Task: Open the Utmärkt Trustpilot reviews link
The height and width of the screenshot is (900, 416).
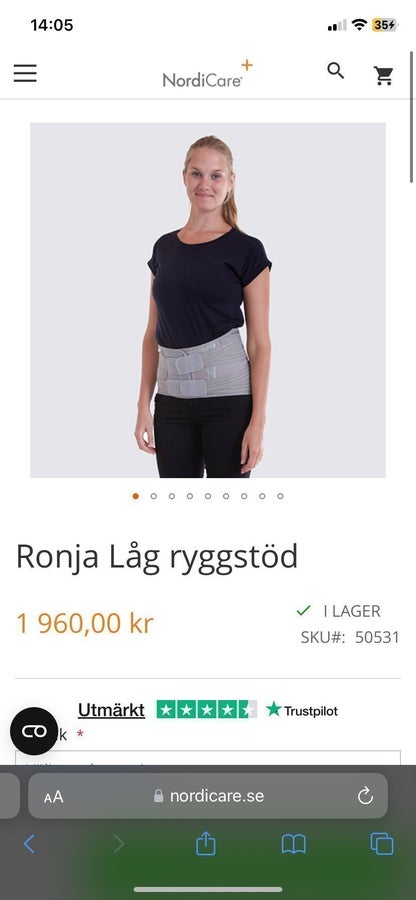Action: coord(111,710)
